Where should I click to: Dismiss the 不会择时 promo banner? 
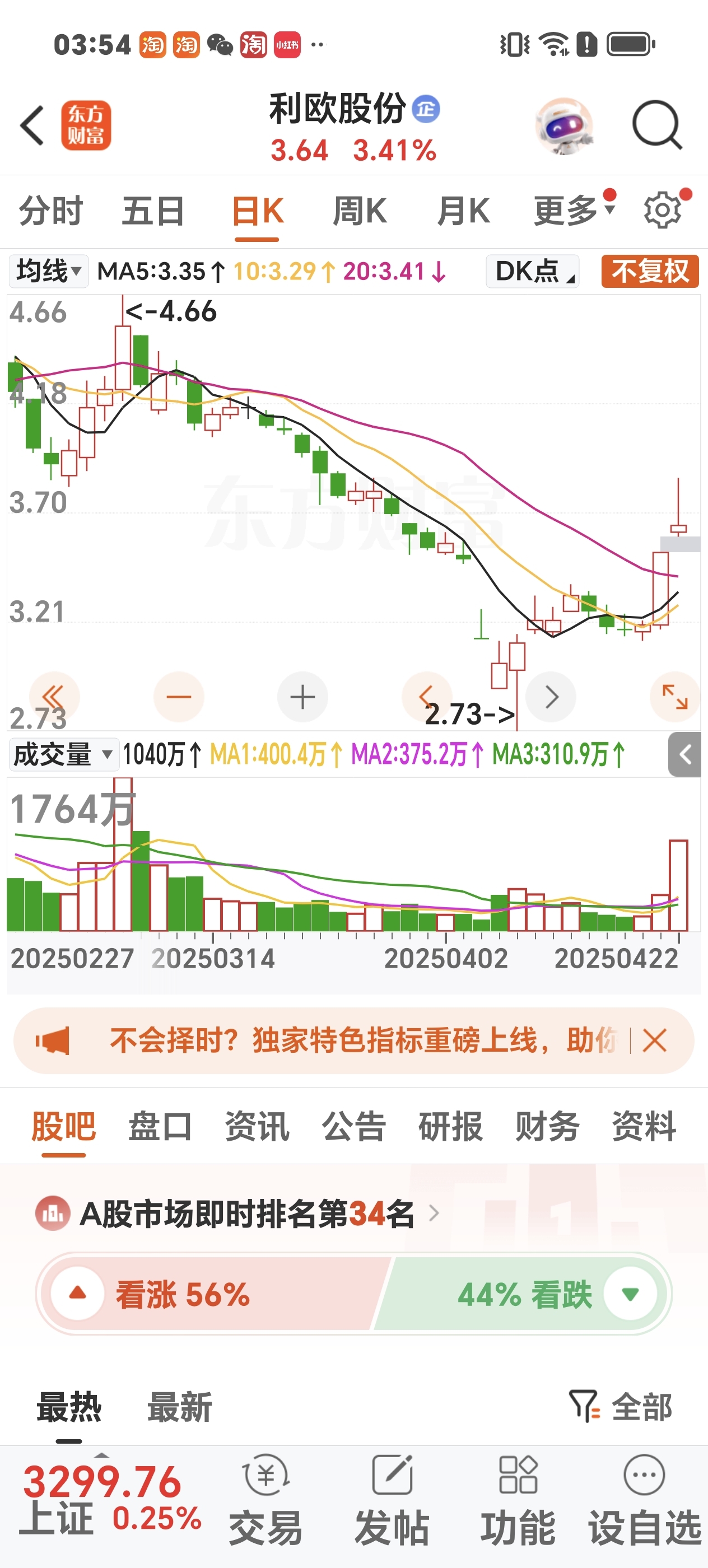(x=654, y=1040)
